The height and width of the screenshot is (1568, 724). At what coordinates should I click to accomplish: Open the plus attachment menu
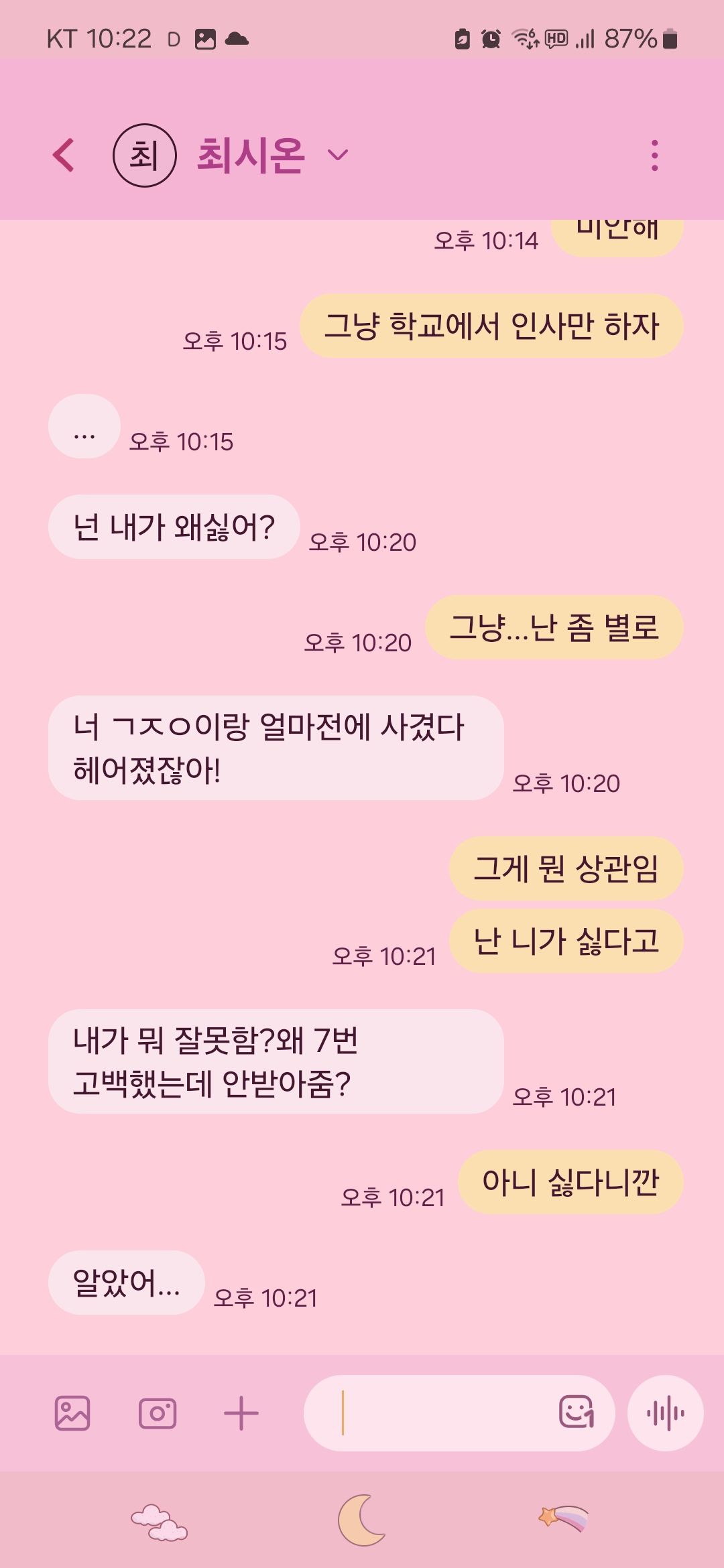click(x=241, y=1414)
